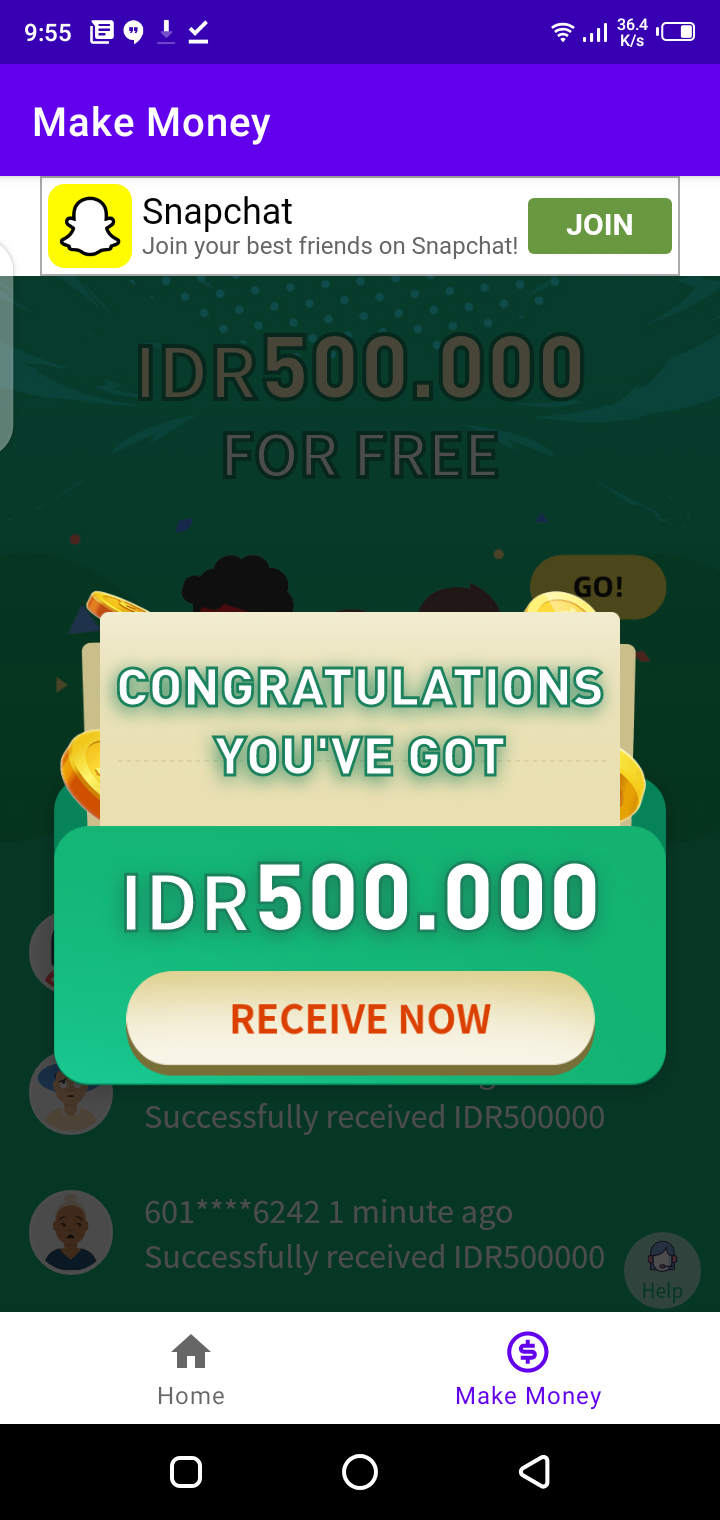Open the Help support icon
Image resolution: width=720 pixels, height=1520 pixels.
coord(661,1268)
